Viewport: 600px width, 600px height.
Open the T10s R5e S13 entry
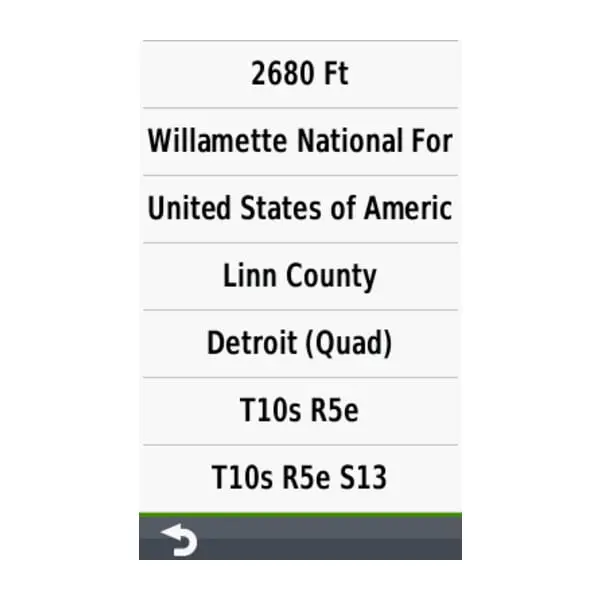300,478
